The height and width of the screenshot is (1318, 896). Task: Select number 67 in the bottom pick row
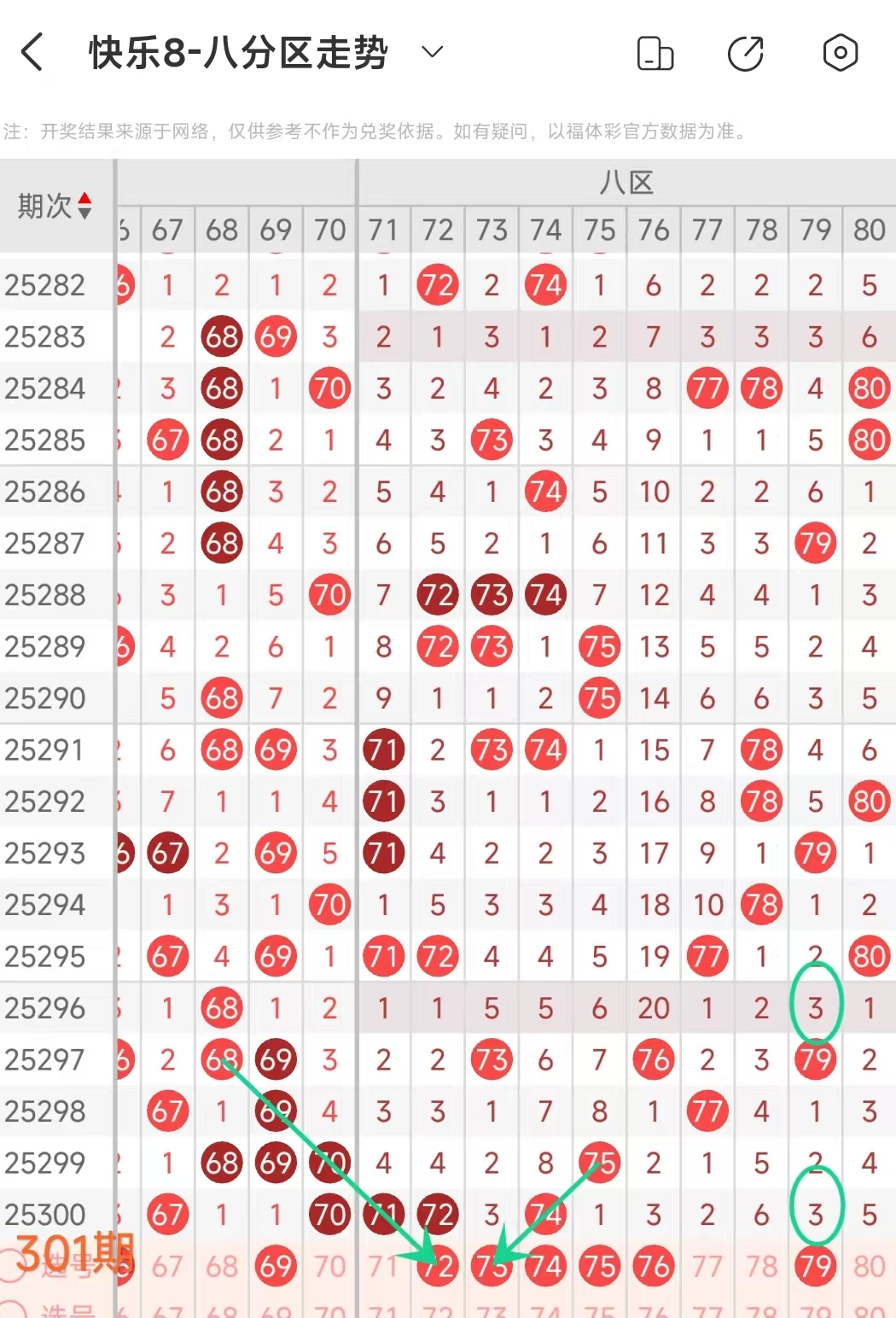tap(167, 1266)
